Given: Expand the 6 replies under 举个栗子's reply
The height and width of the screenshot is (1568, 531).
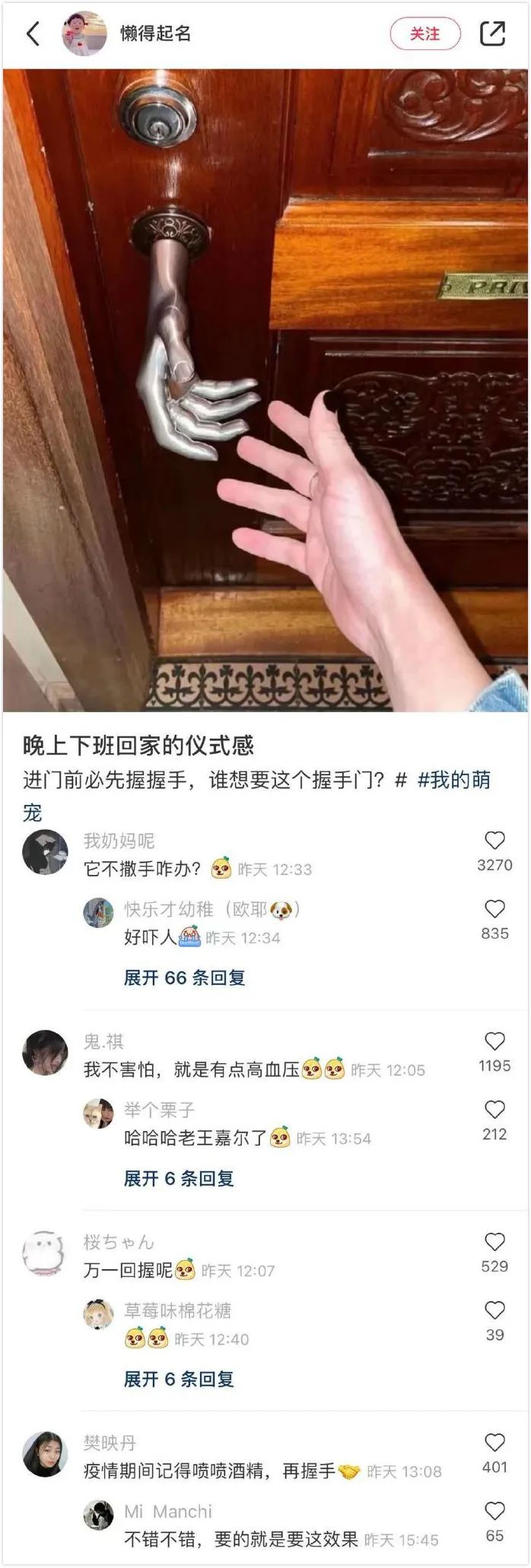Looking at the screenshot, I should [179, 1178].
